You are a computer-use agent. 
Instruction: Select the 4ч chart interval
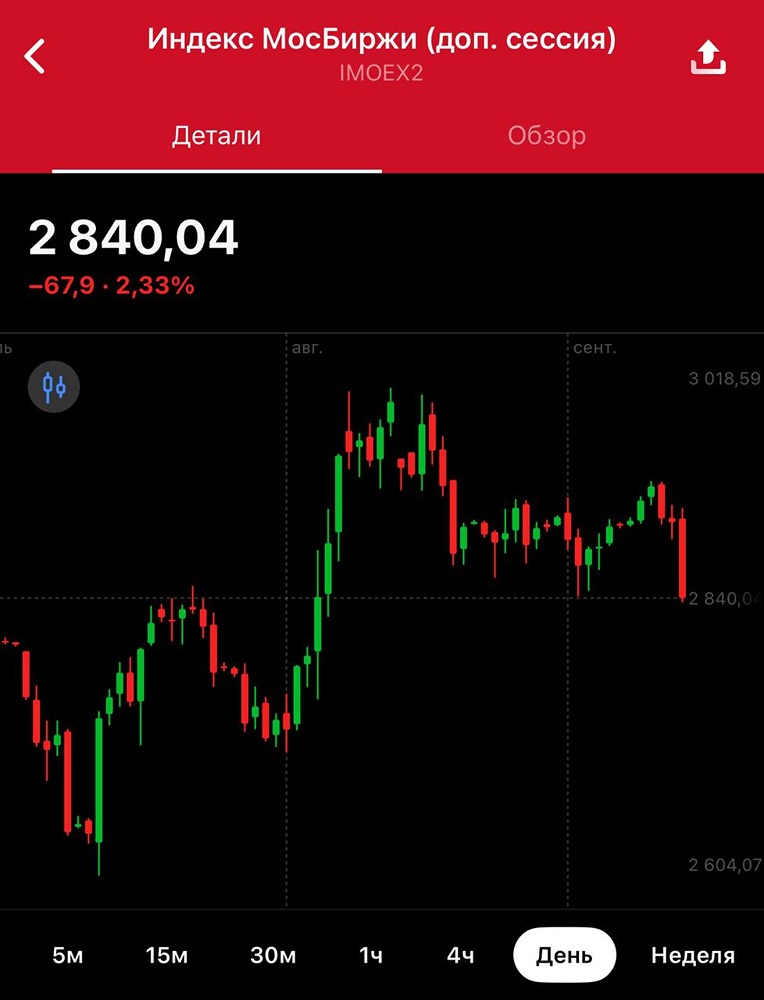pos(460,955)
